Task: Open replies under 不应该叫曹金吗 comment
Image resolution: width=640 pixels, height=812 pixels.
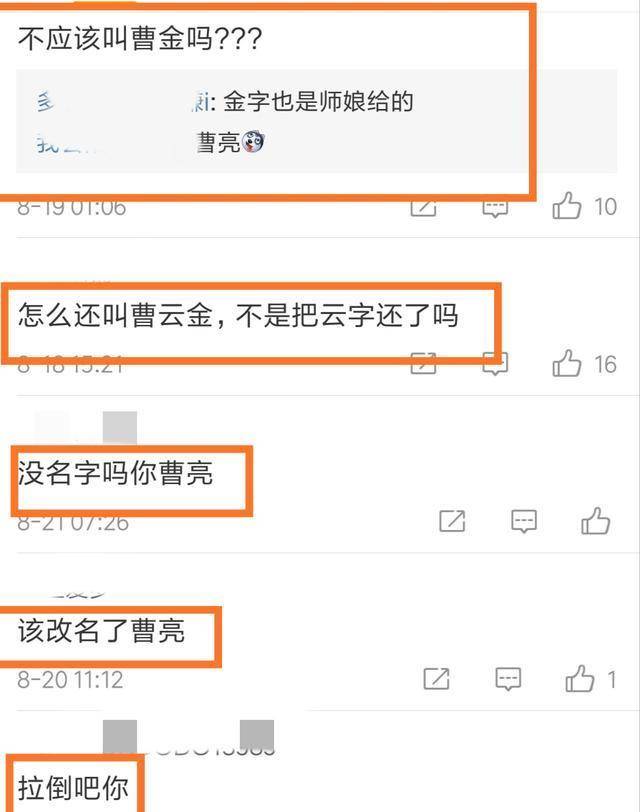Action: click(300, 122)
